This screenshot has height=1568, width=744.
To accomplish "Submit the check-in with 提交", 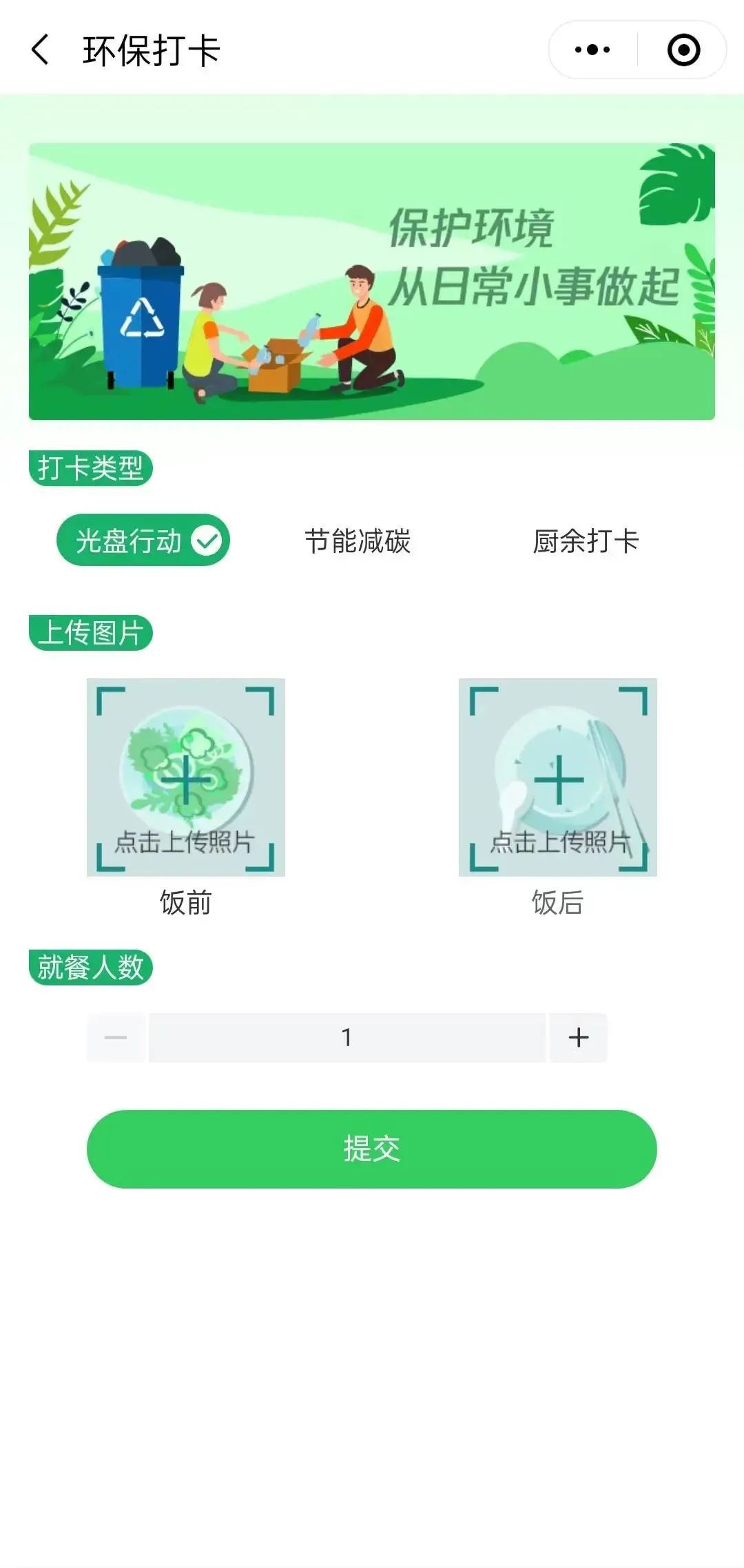I will pos(372,1149).
